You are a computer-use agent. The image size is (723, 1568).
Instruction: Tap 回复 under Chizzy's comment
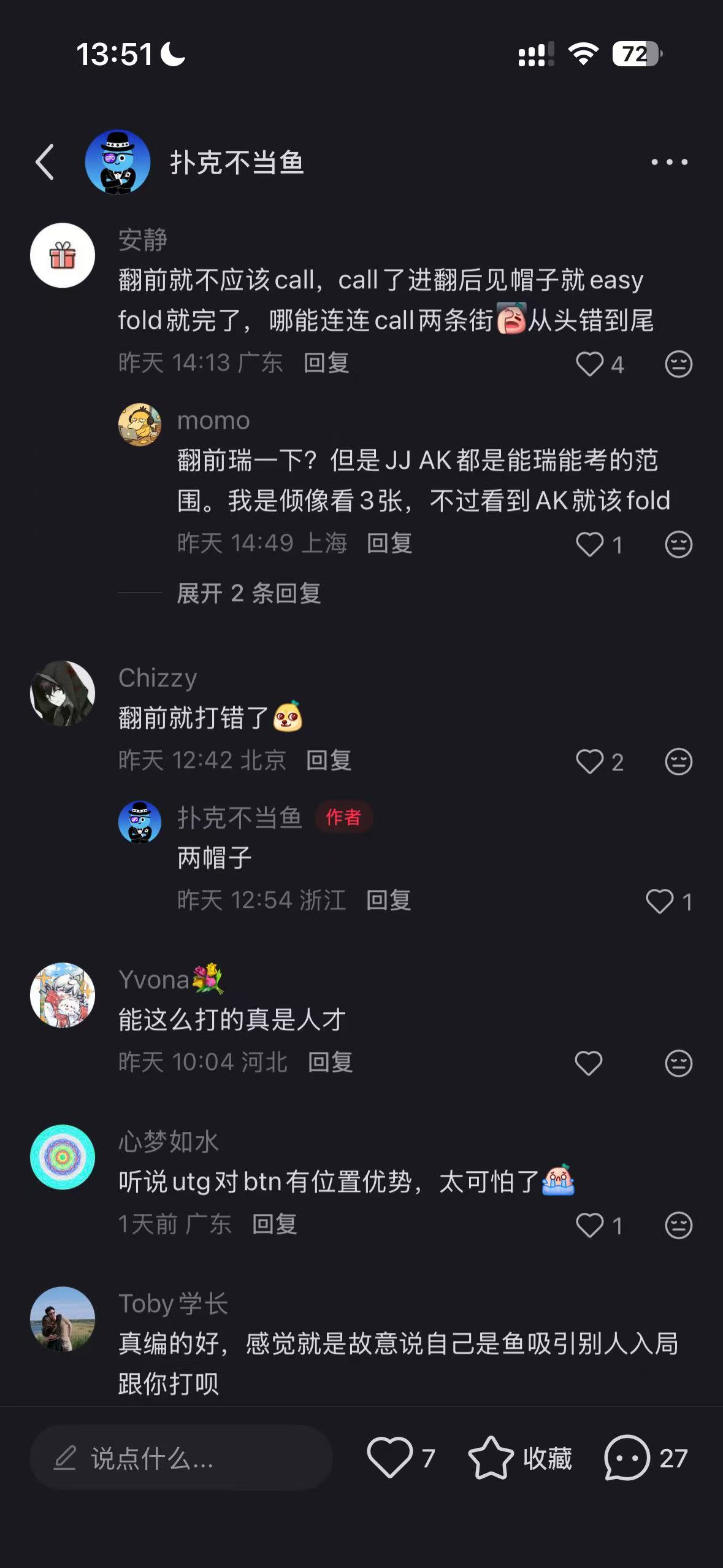328,761
